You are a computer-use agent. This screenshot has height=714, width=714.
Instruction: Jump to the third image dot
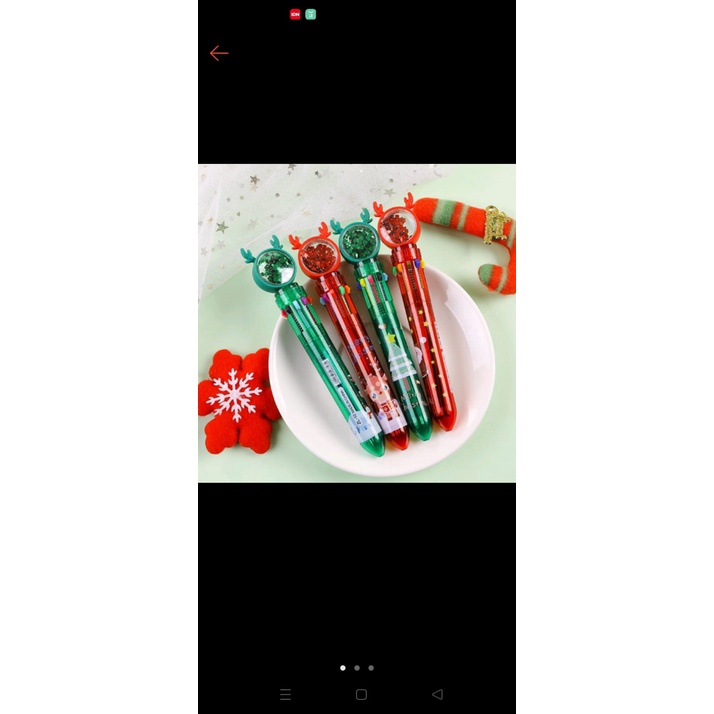pos(371,668)
